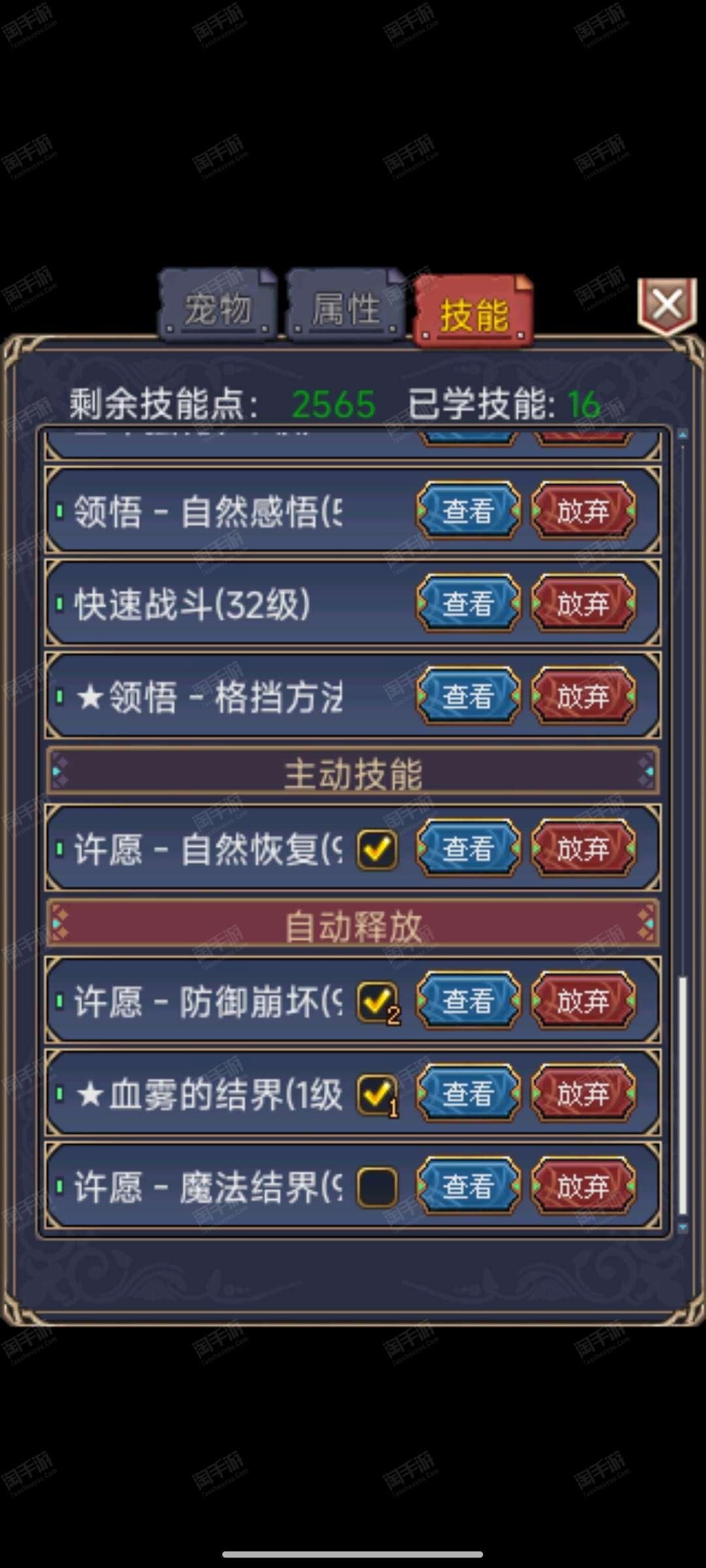Switch to the 属性 tab

(345, 306)
